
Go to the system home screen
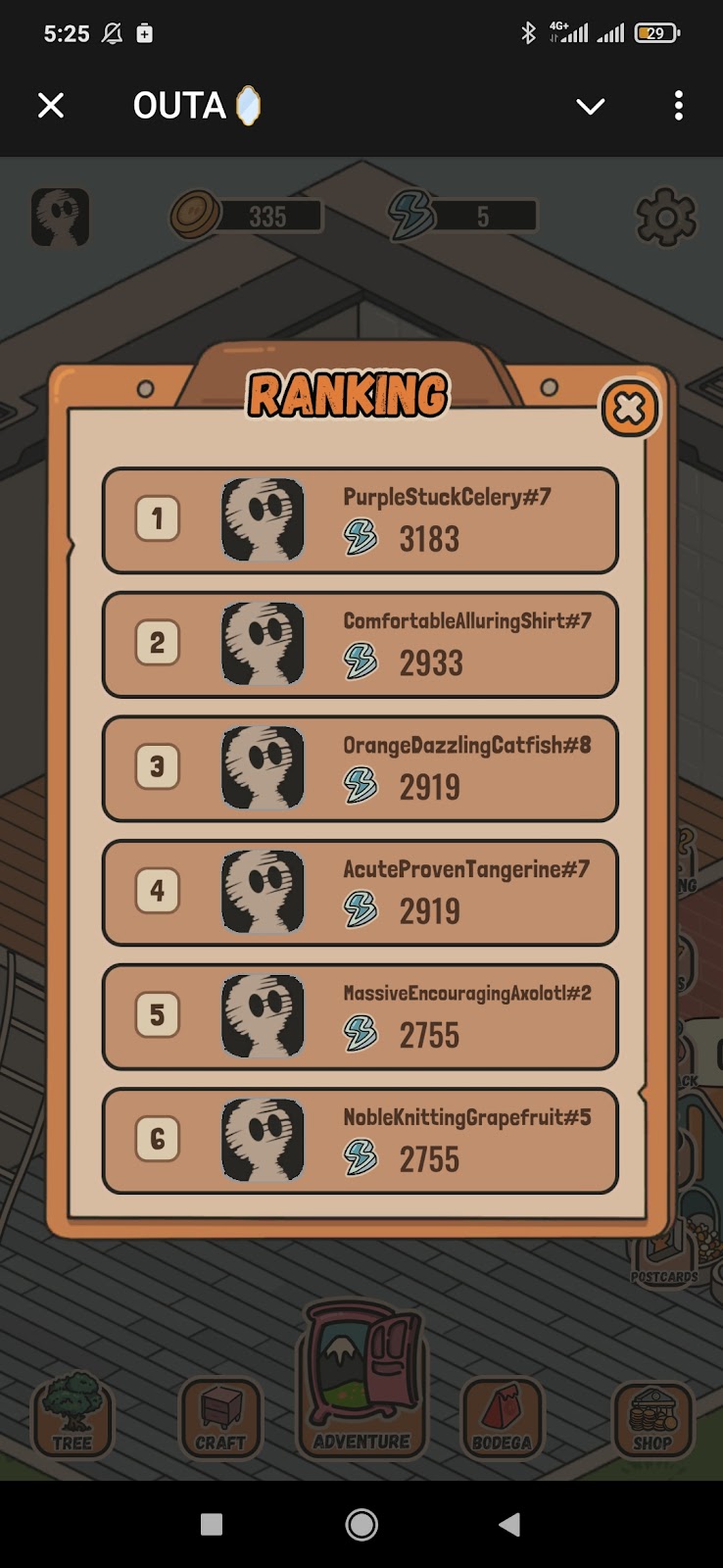[361, 1524]
